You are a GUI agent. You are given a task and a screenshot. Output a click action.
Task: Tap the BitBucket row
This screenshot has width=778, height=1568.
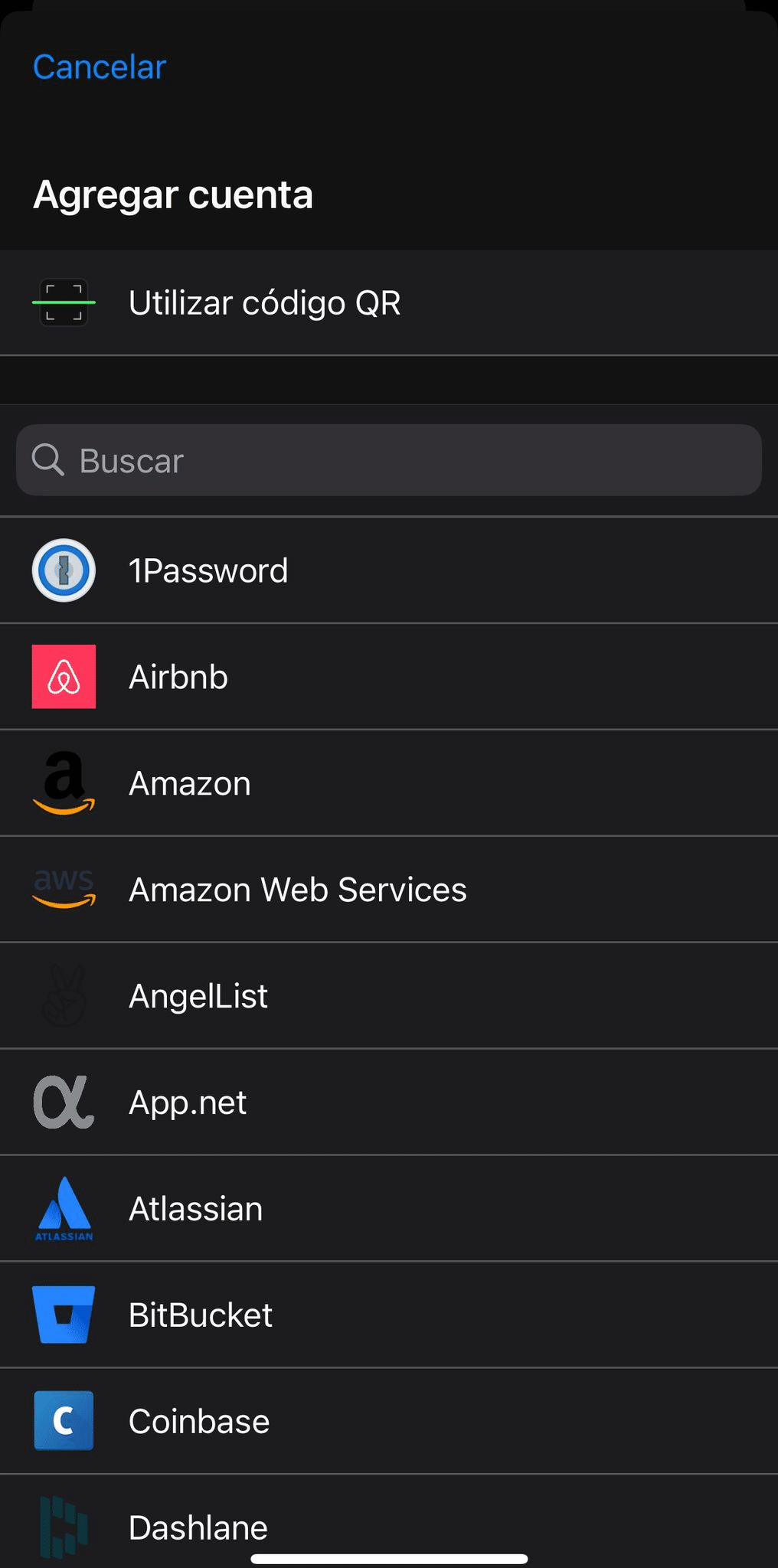click(389, 1315)
